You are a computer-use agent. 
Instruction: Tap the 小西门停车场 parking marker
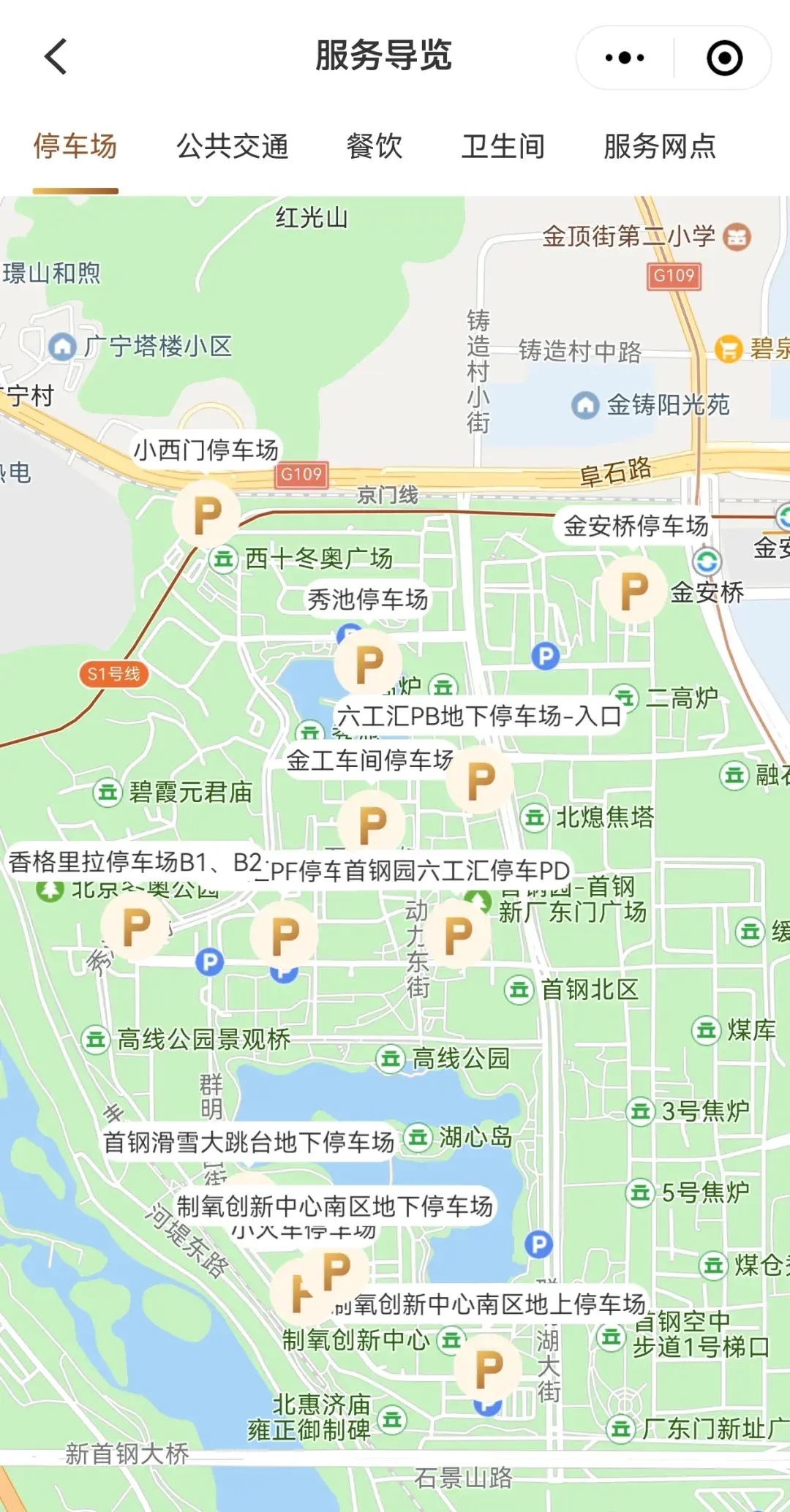[206, 514]
